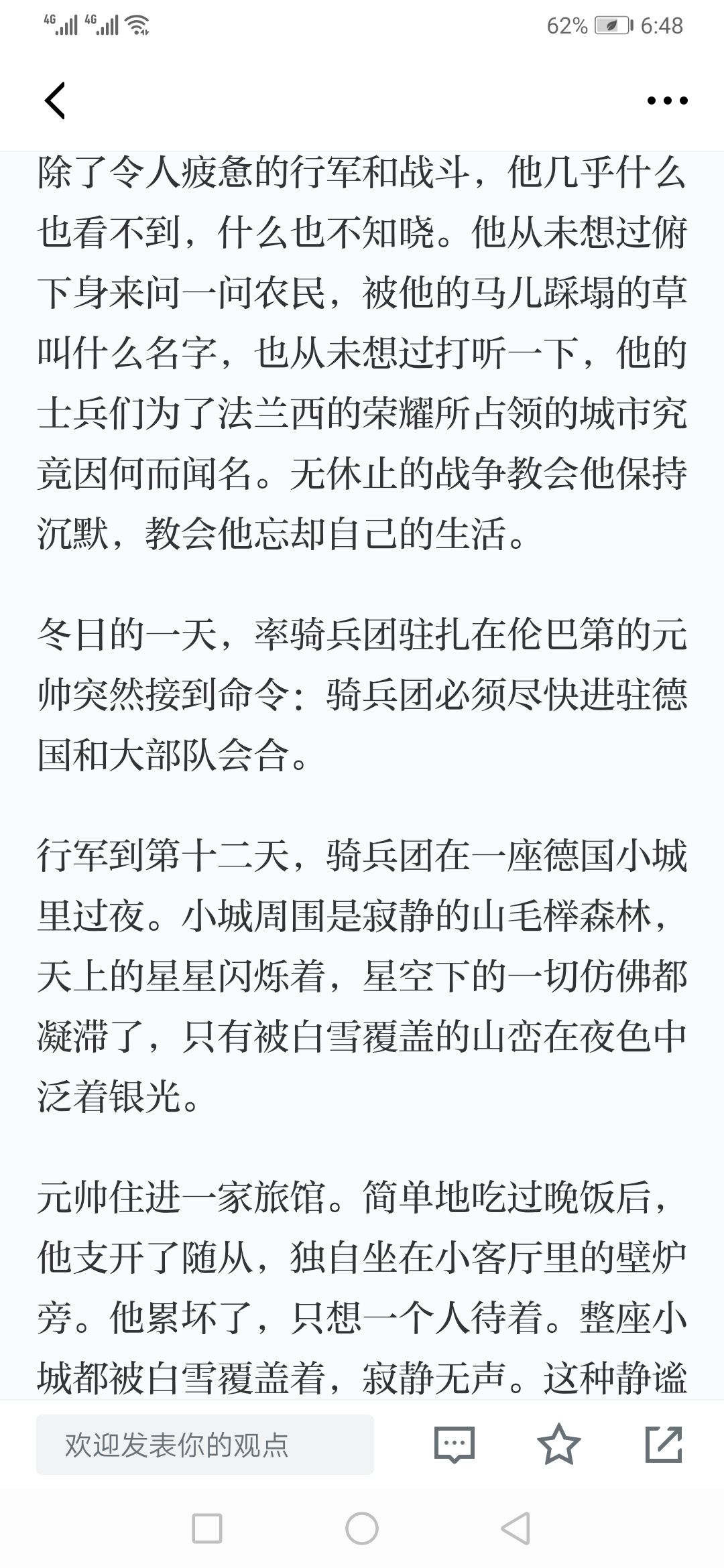This screenshot has height=1568, width=724.
Task: Share the article using the share icon
Action: click(664, 1444)
